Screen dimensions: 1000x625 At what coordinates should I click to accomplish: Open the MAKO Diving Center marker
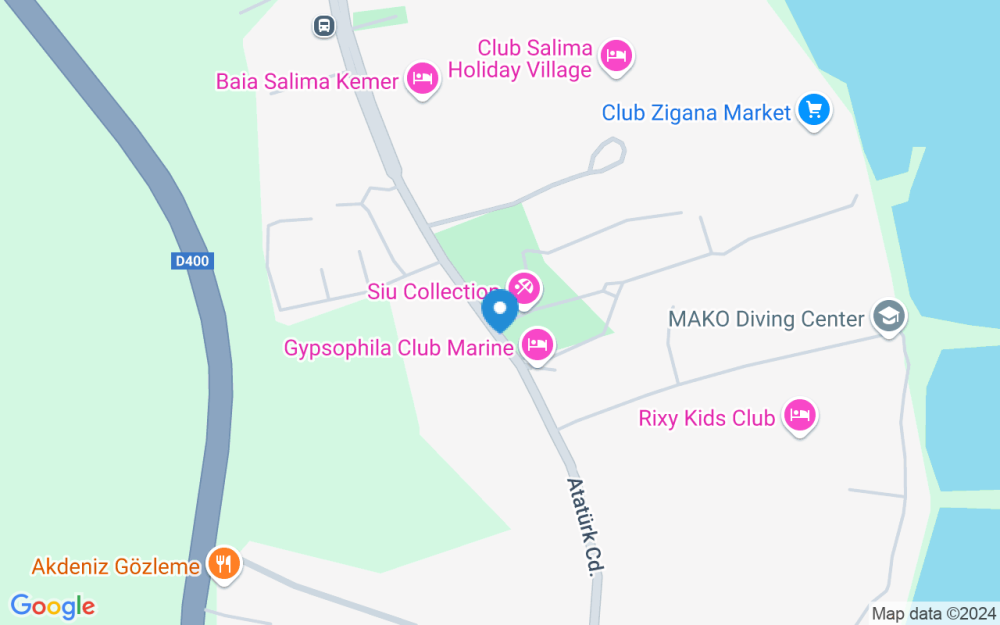tap(887, 318)
